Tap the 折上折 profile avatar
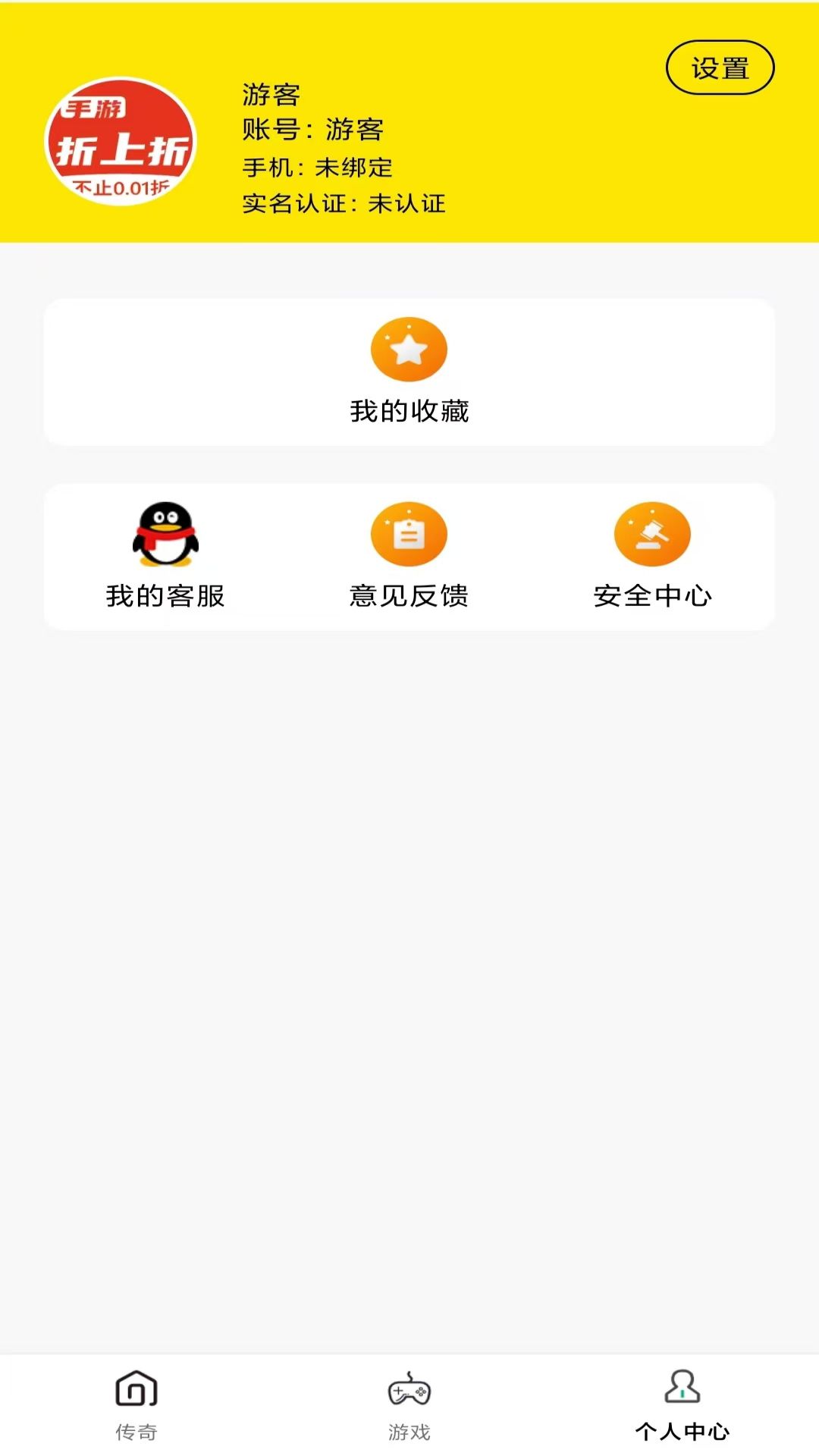The height and width of the screenshot is (1456, 819). (121, 142)
